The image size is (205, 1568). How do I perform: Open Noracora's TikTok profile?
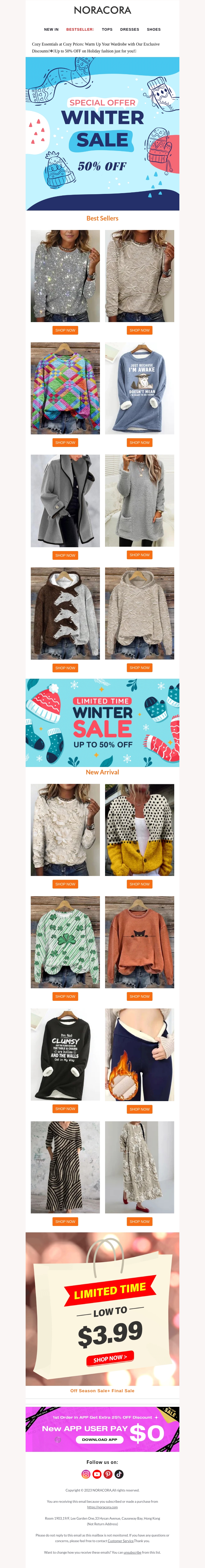(x=119, y=1474)
